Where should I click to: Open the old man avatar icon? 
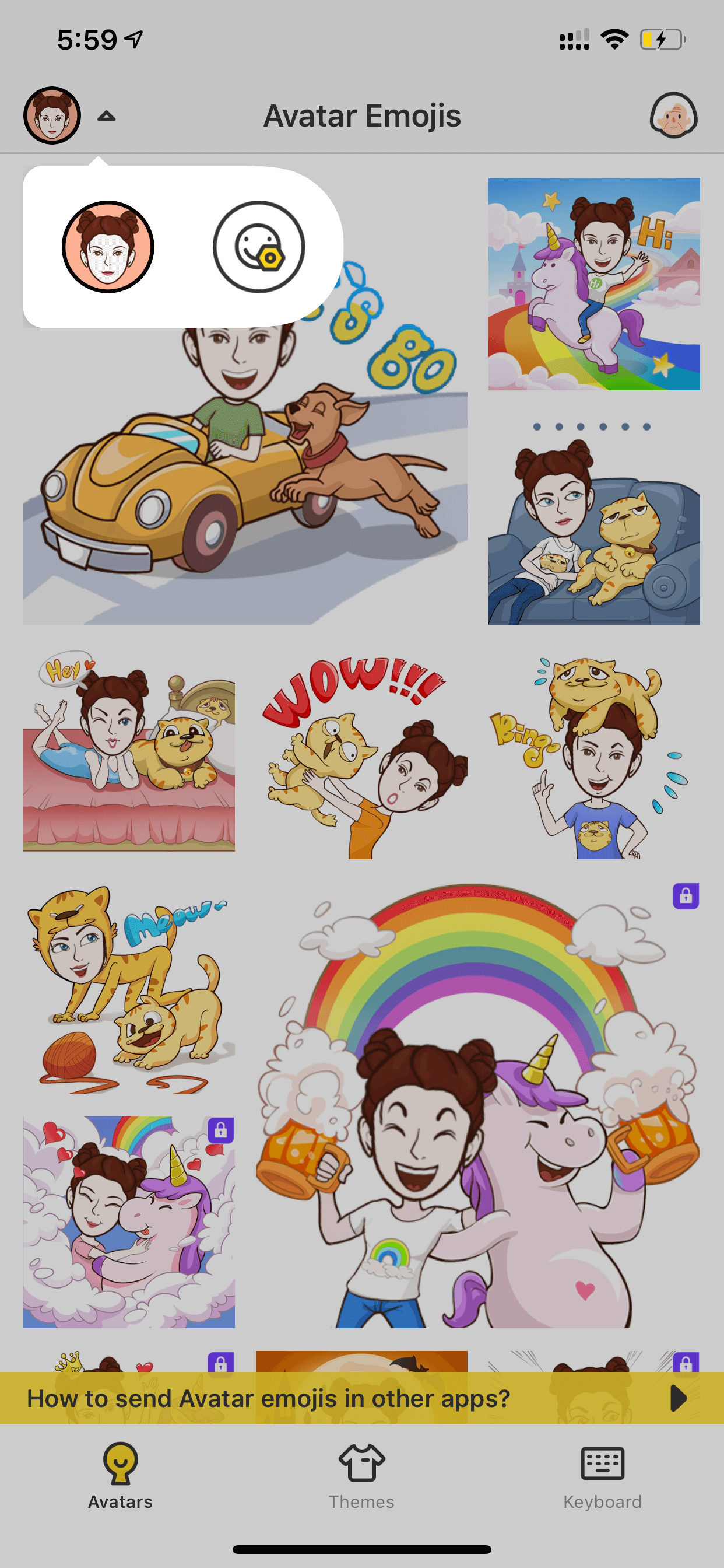pyautogui.click(x=673, y=115)
